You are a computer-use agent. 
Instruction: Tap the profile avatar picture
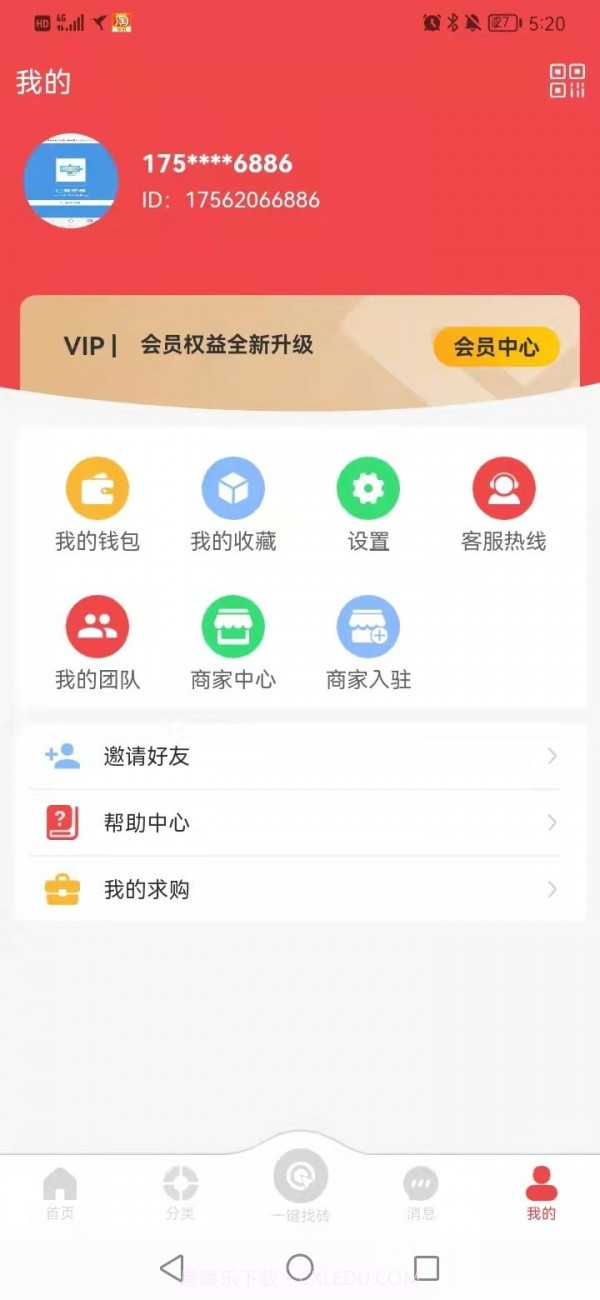click(71, 181)
